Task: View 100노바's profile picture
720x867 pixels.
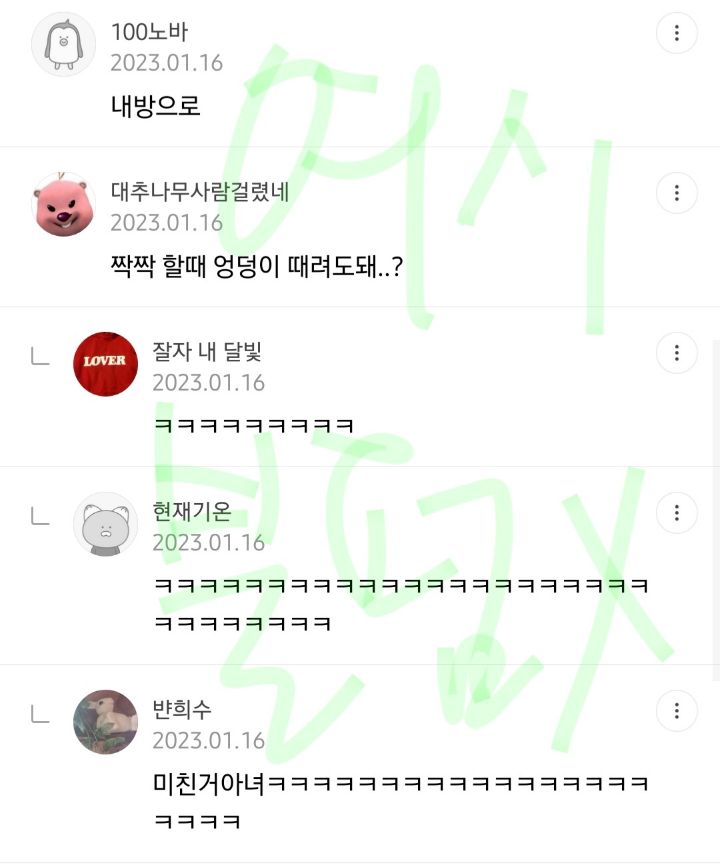Action: [64, 45]
